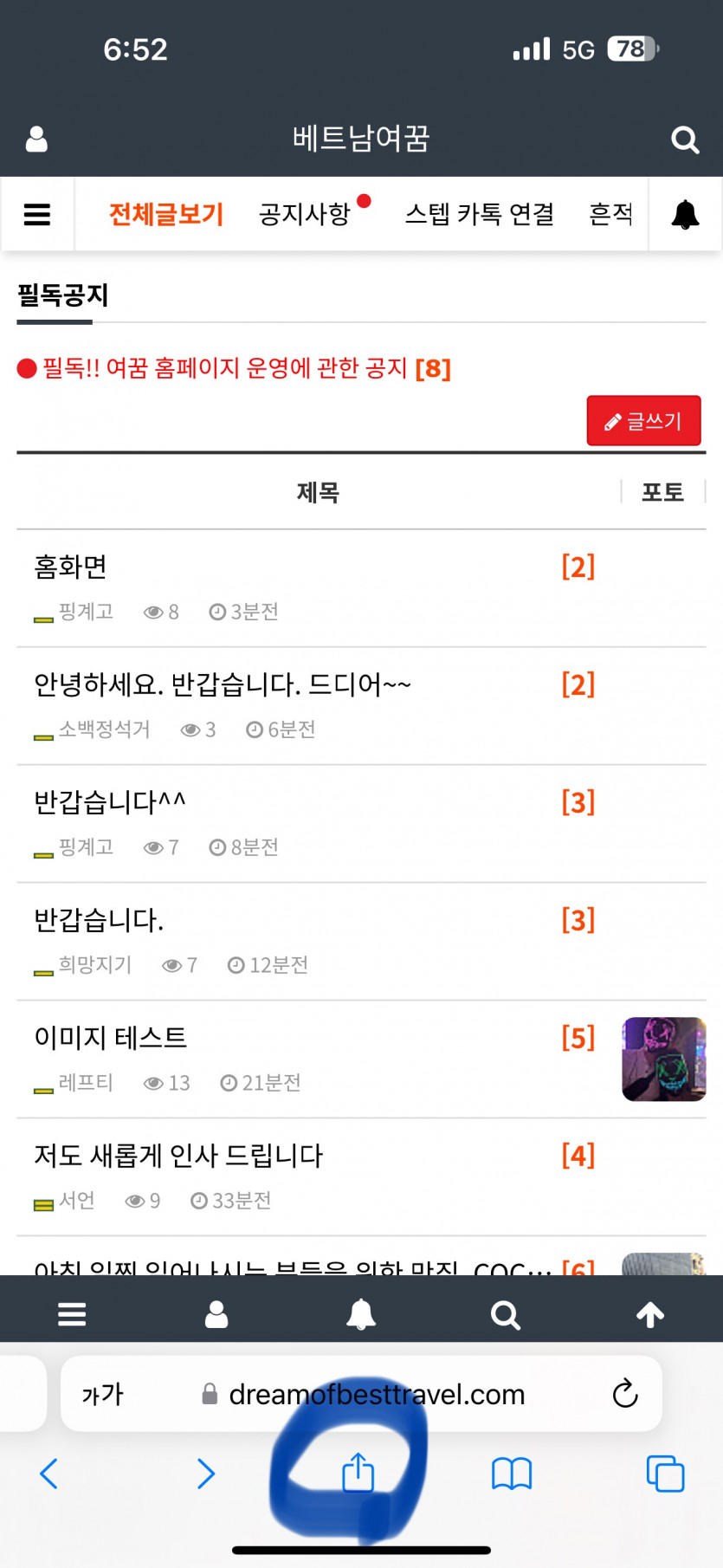Open search in the bottom bar

[x=505, y=1315]
